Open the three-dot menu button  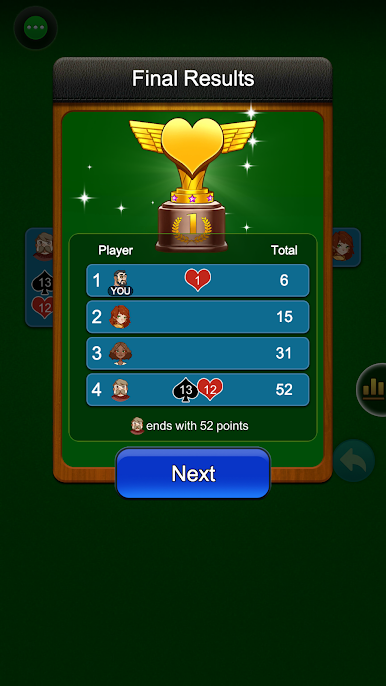point(36,28)
